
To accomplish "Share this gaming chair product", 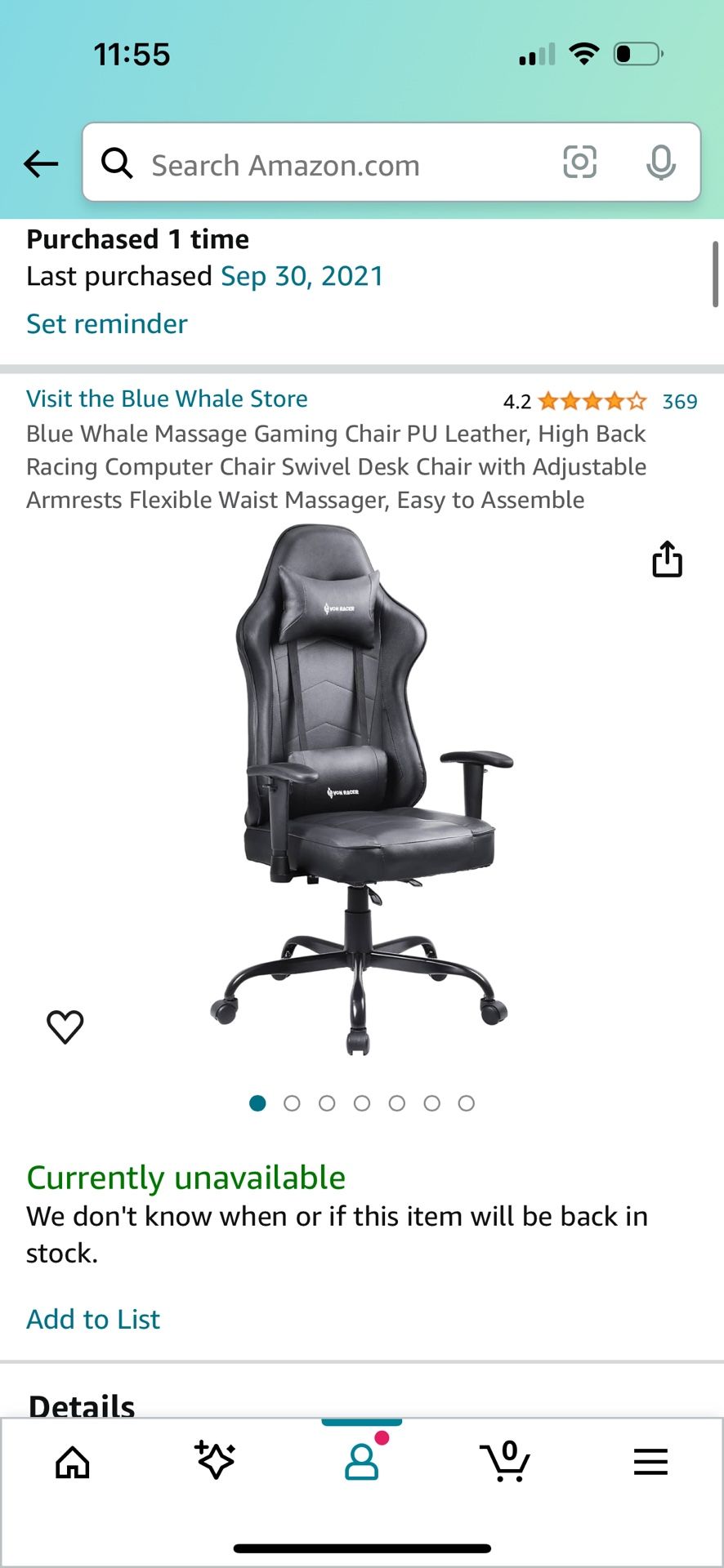I will (x=667, y=559).
